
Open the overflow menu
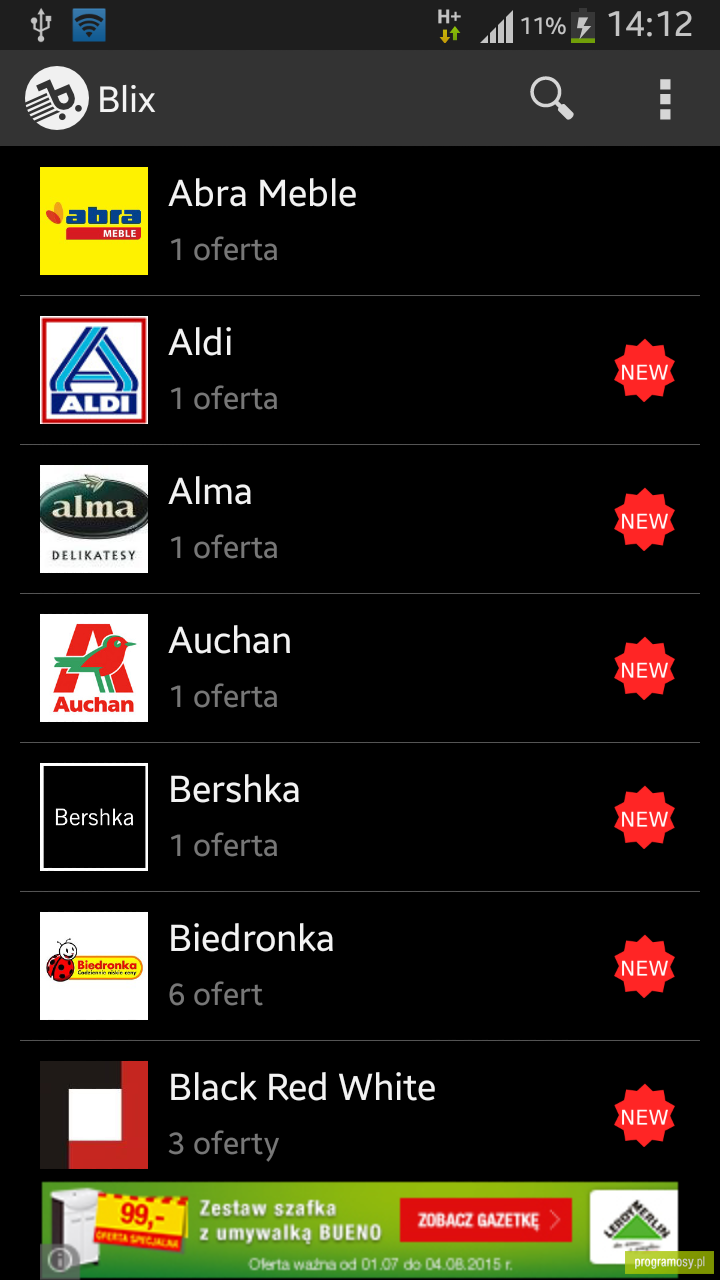point(665,99)
